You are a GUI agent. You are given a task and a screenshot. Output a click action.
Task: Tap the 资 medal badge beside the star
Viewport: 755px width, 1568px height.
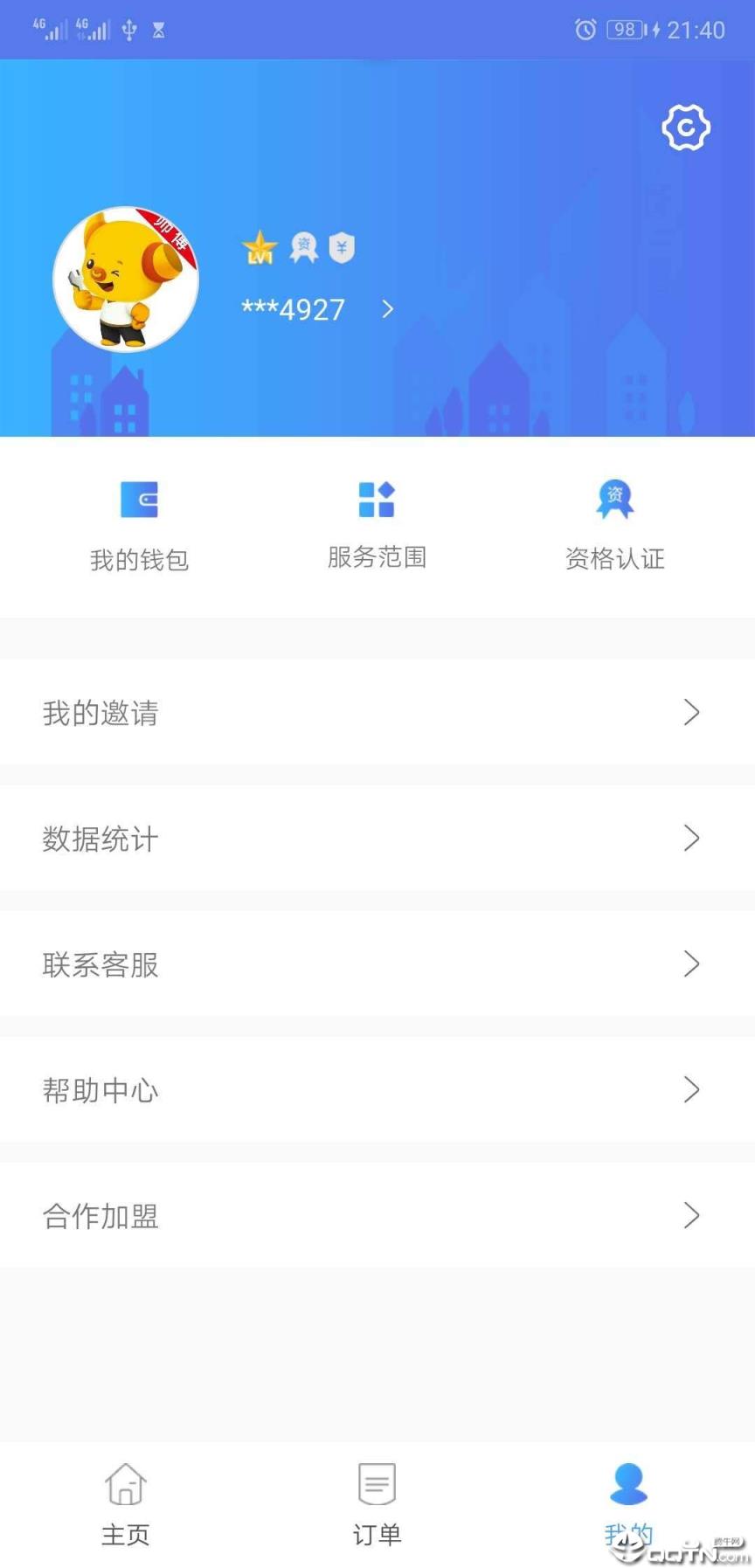pos(301,247)
